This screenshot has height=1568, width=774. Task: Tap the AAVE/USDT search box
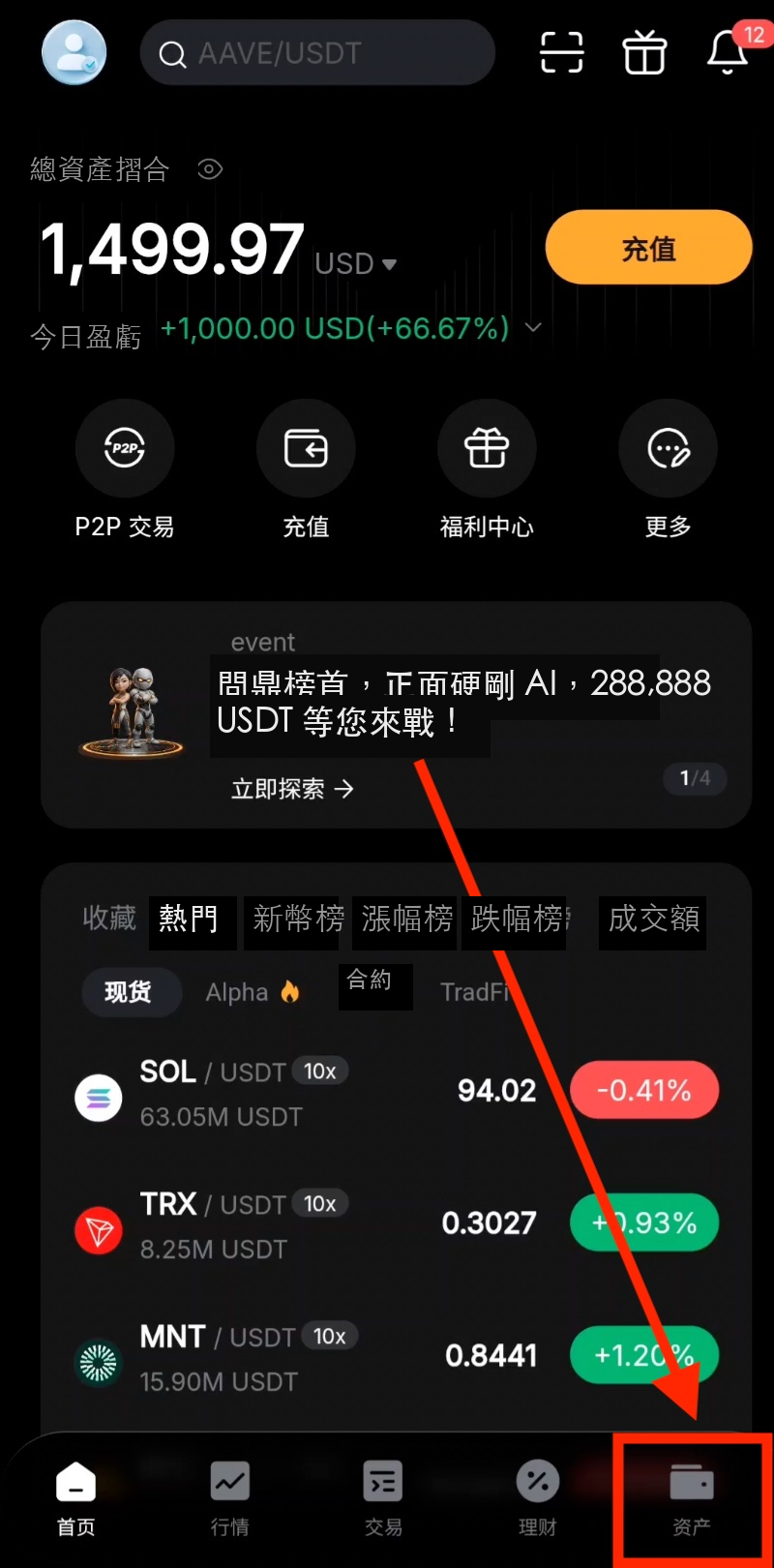[317, 52]
